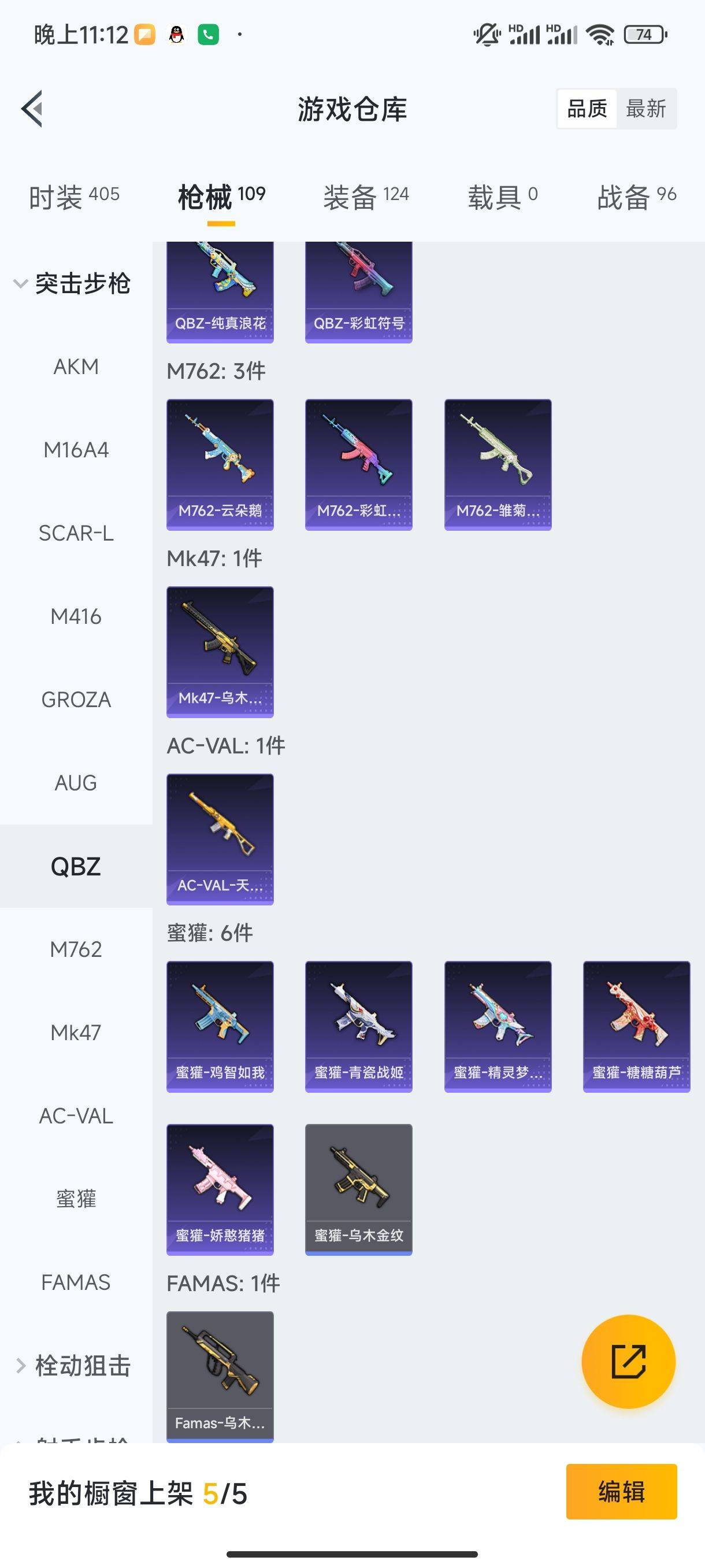
Task: Select GROZA in the side list
Action: (x=76, y=700)
